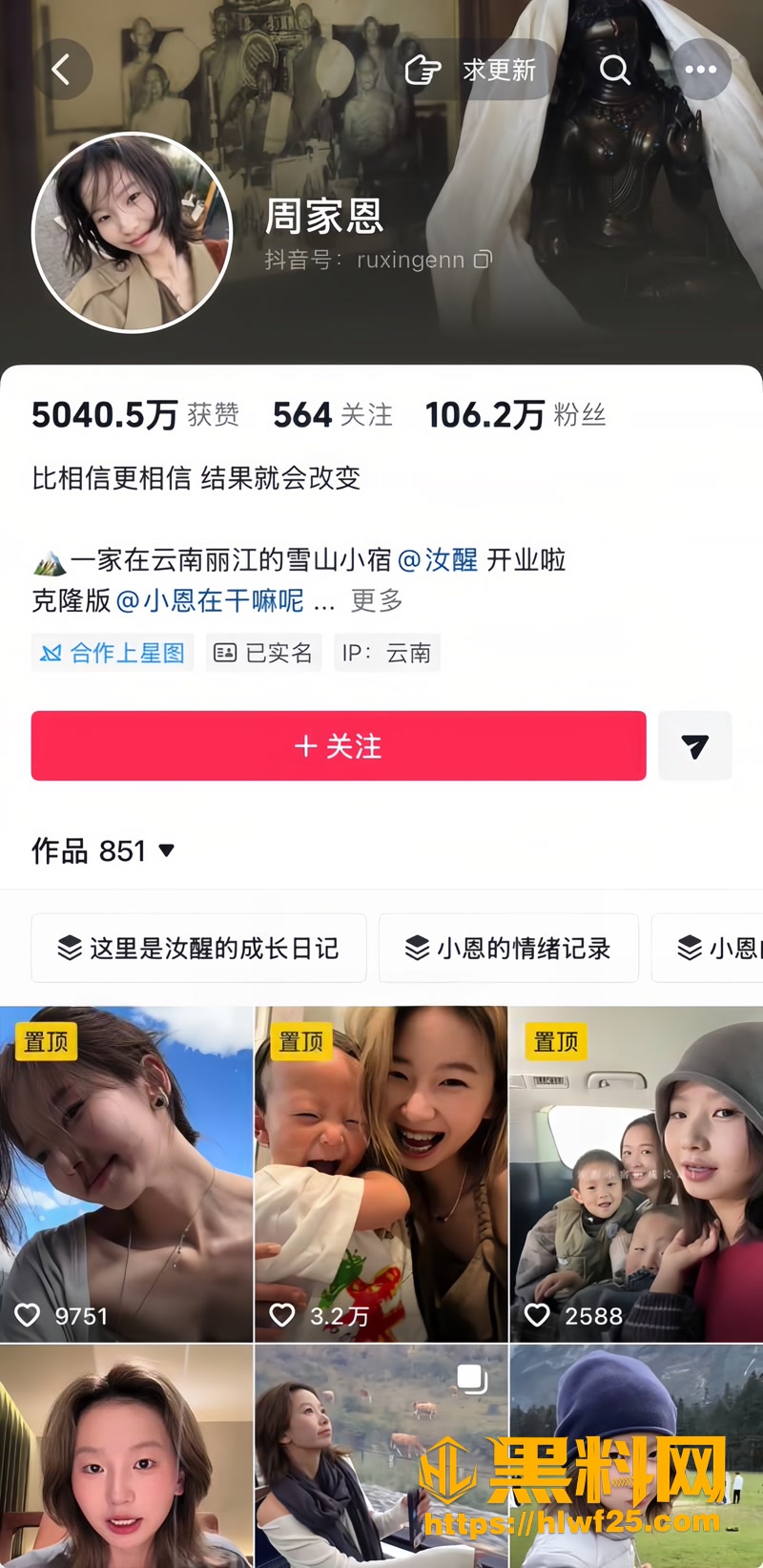Open the pinned video with 2588 likes

point(636,1174)
